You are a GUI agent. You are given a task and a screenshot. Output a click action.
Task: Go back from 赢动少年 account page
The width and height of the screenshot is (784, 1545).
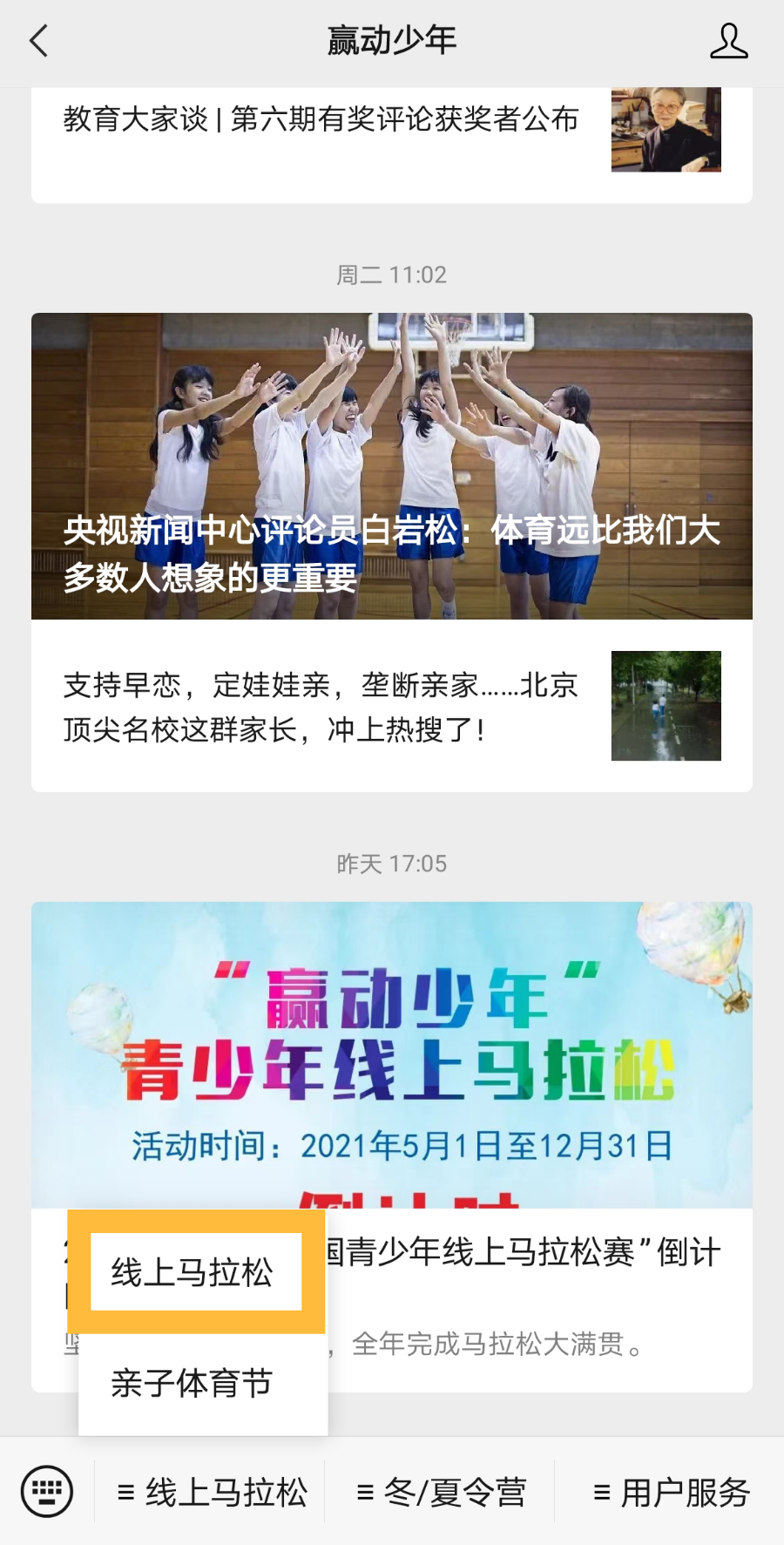[39, 41]
